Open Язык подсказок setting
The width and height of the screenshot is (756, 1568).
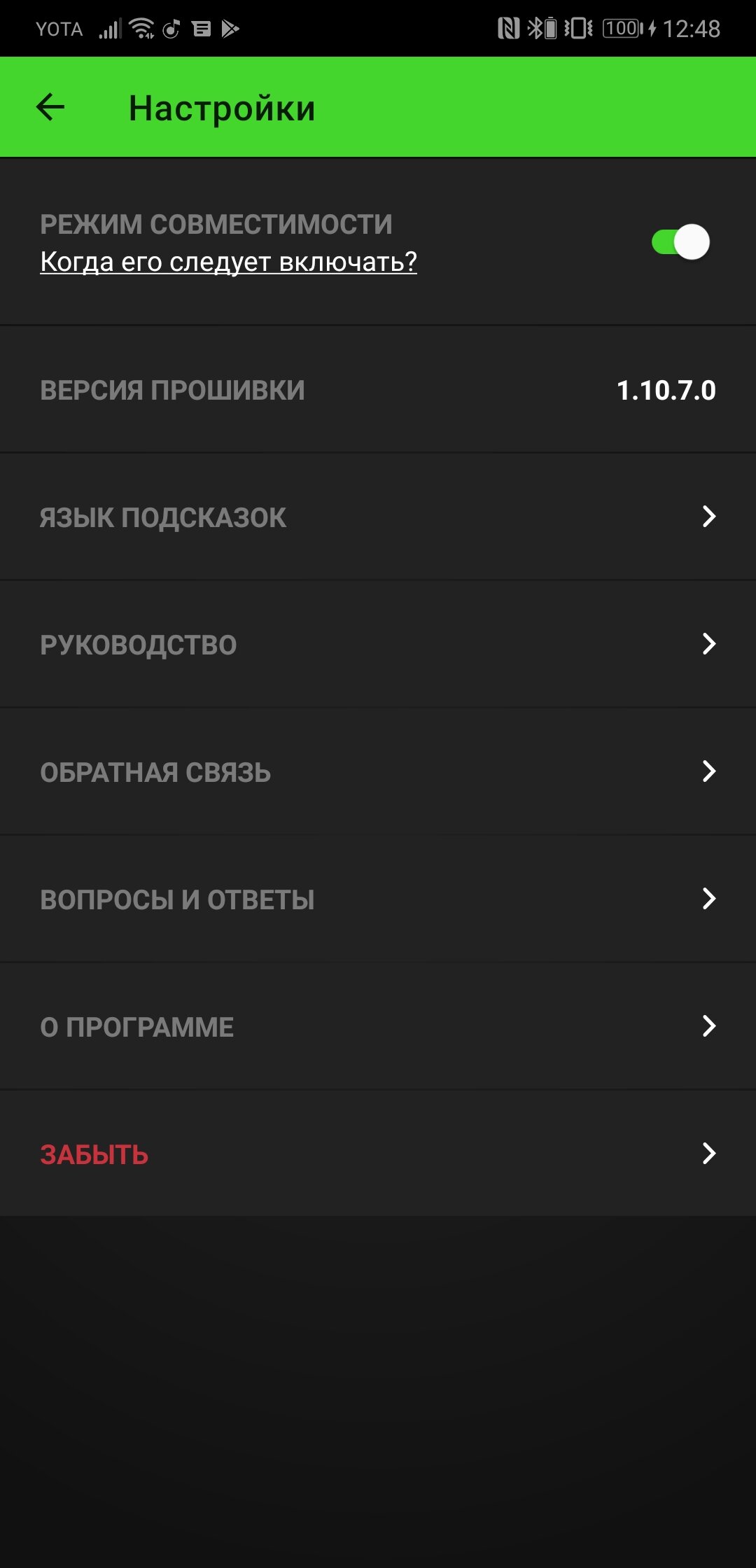tap(378, 517)
